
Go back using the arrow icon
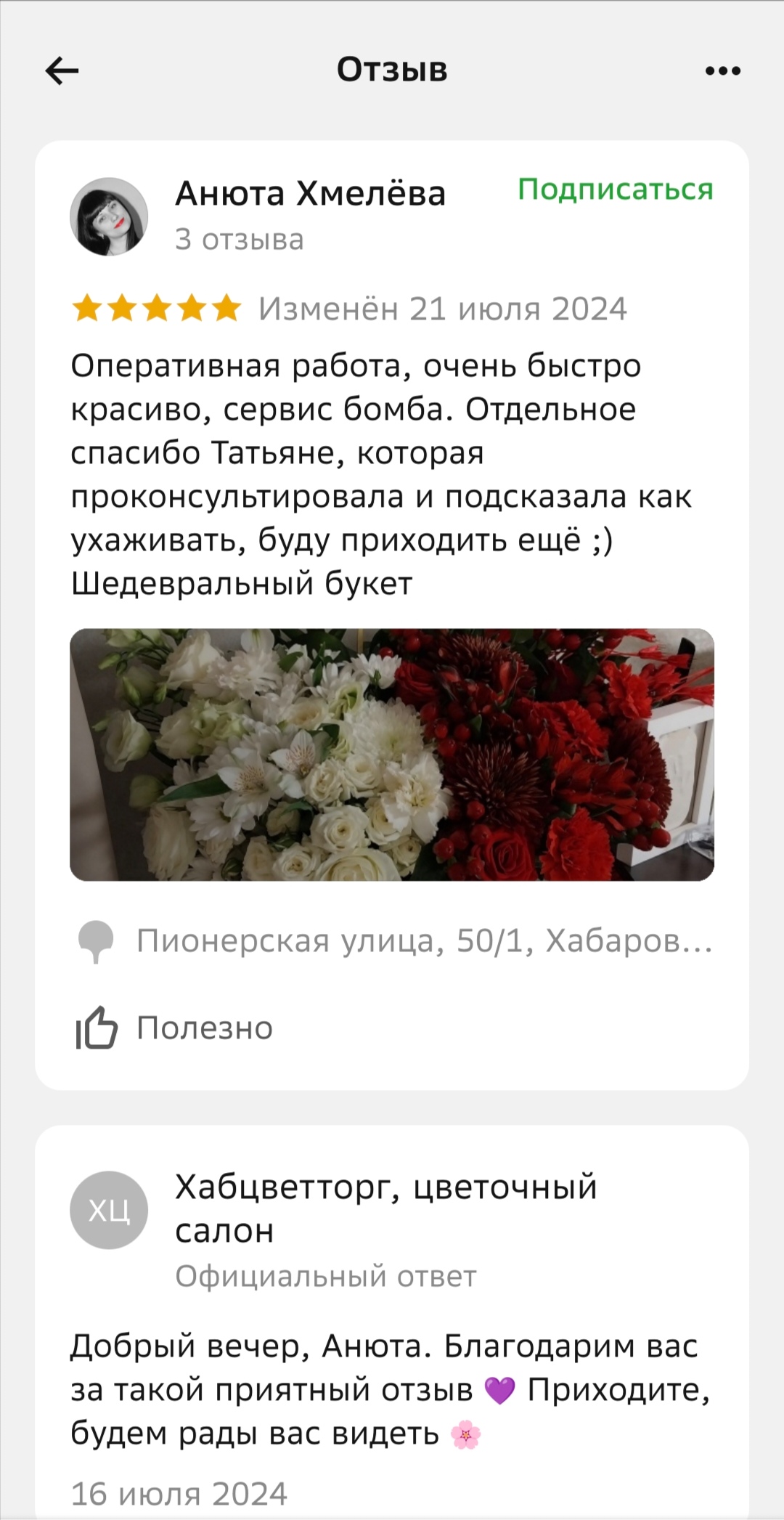[62, 70]
